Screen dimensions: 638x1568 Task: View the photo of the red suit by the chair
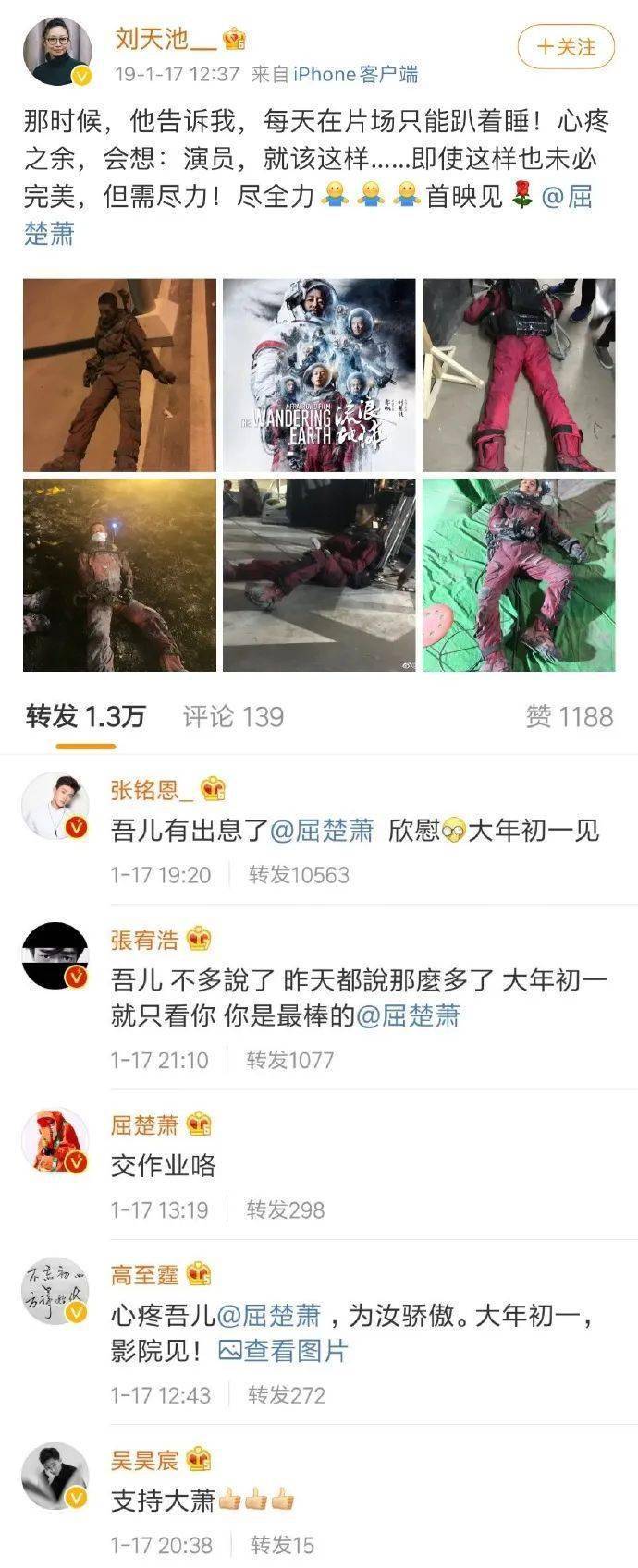pos(519,375)
